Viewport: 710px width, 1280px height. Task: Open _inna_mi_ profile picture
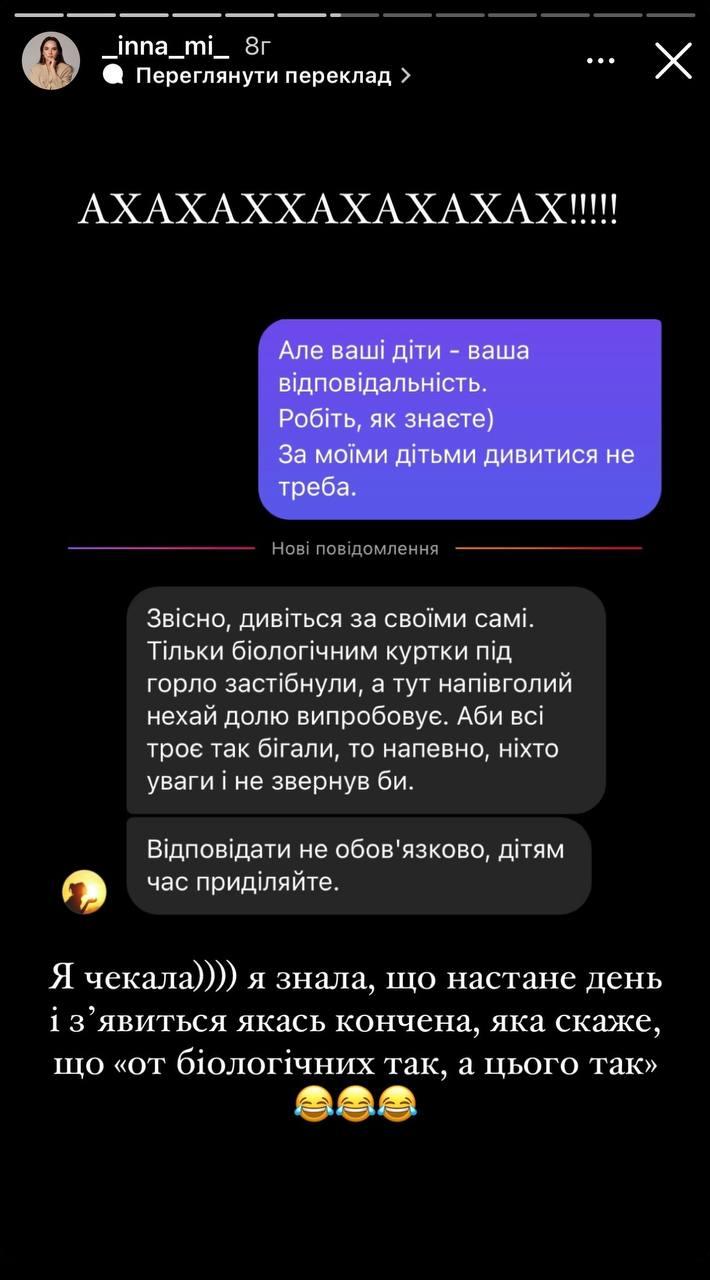click(x=51, y=61)
